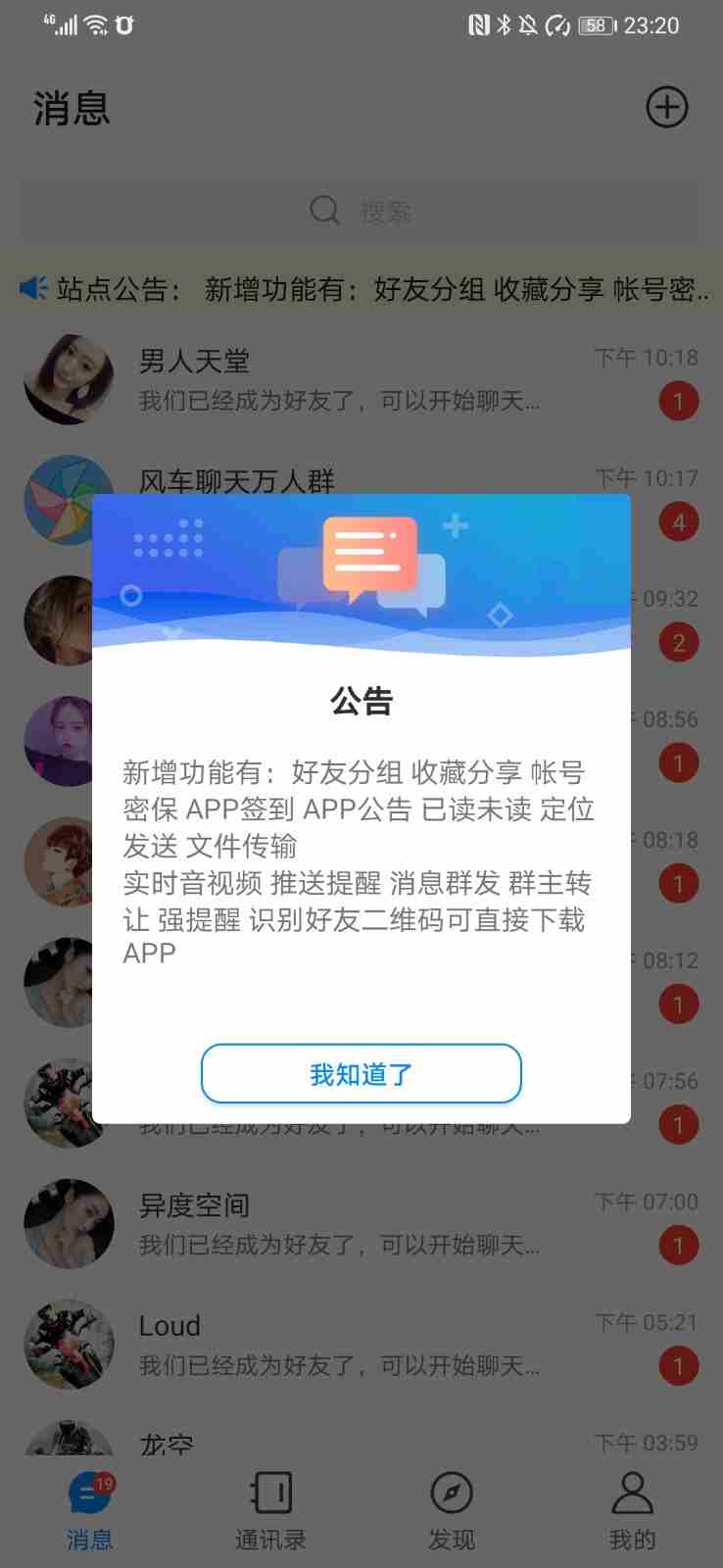Screen dimensions: 723x1568
Task: Switch to the 通讯录 tab
Action: point(270,1511)
